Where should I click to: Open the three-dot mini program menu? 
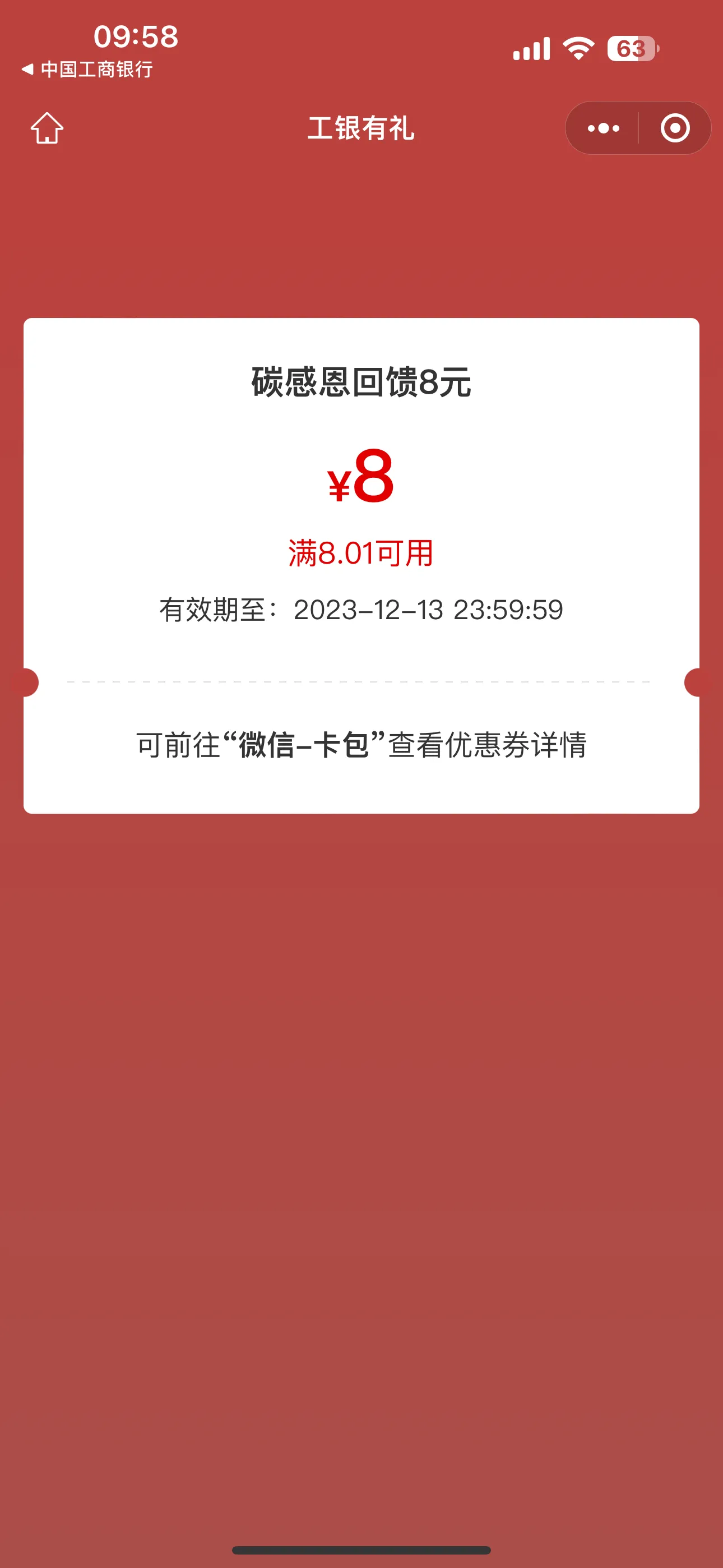603,128
